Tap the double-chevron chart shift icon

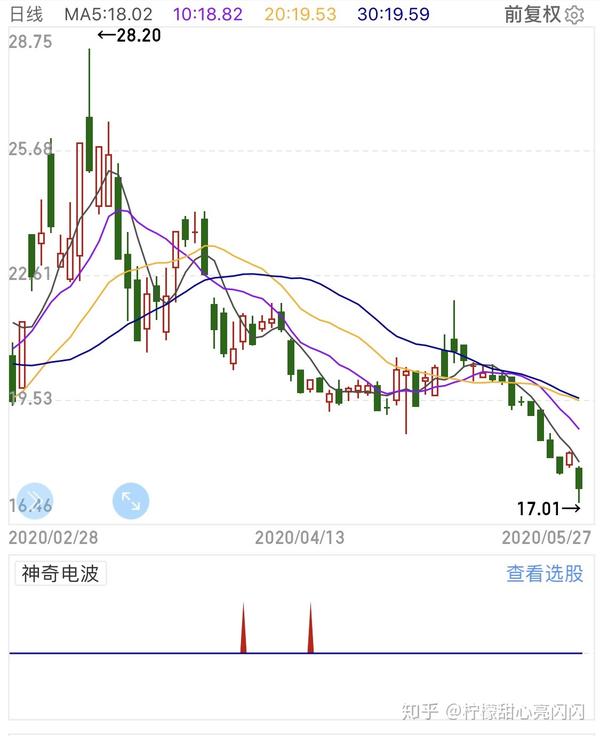tap(35, 501)
